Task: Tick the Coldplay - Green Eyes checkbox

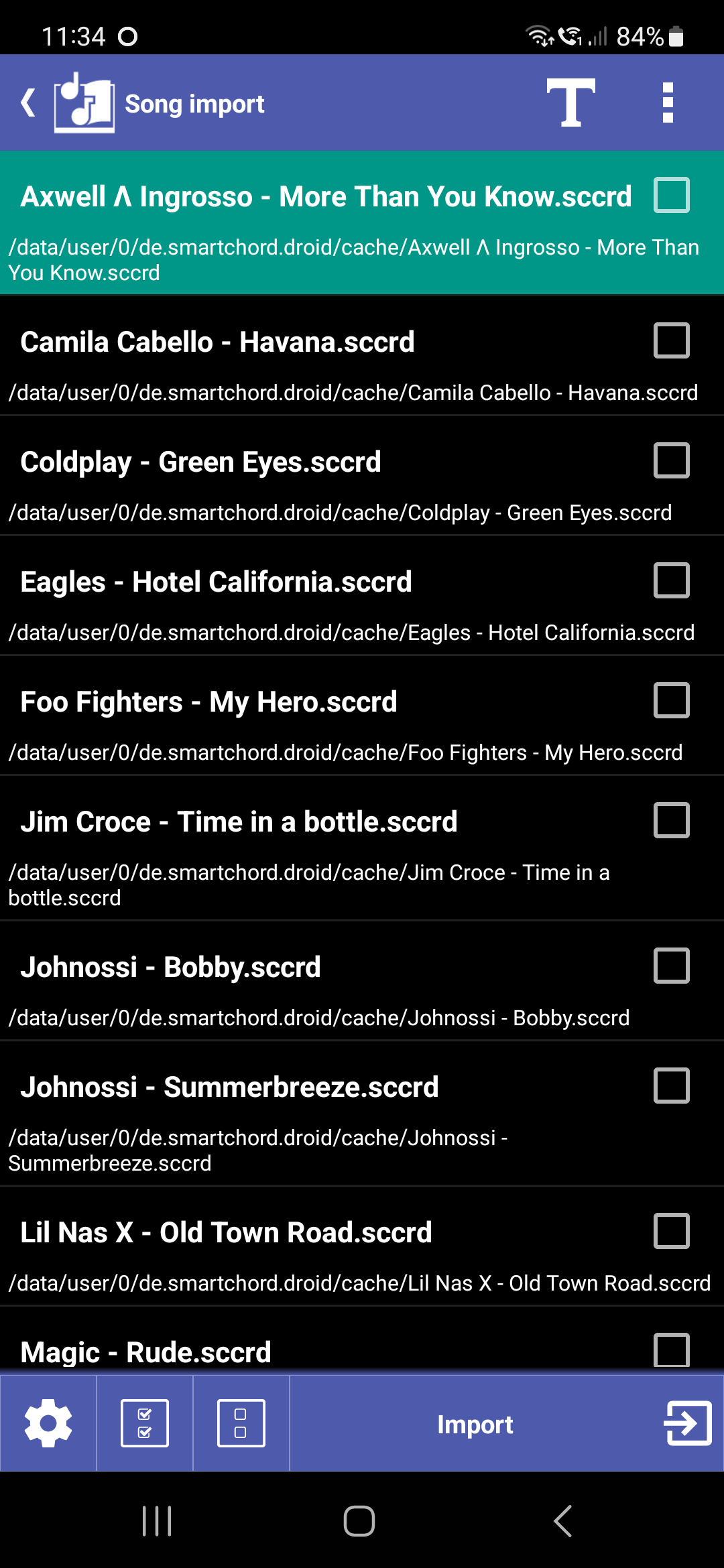Action: pos(671,460)
